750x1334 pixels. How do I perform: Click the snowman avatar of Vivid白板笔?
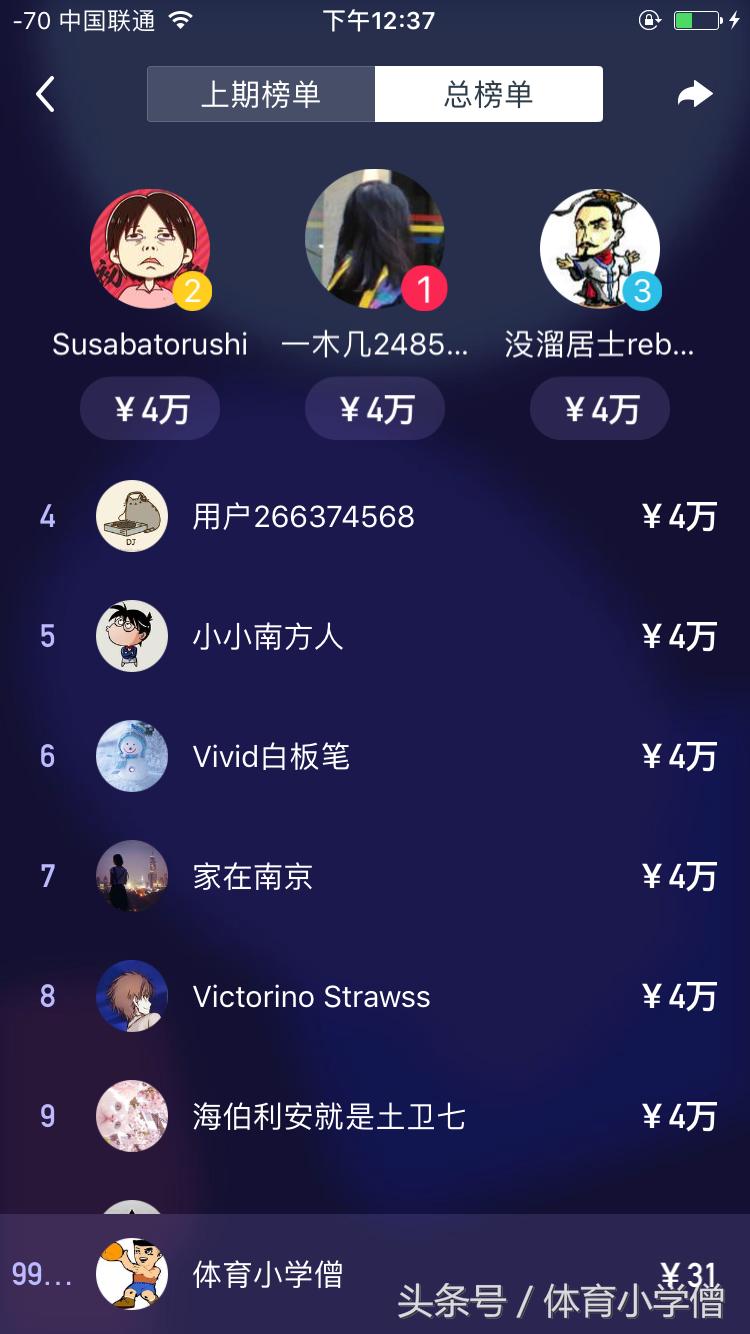pyautogui.click(x=131, y=757)
